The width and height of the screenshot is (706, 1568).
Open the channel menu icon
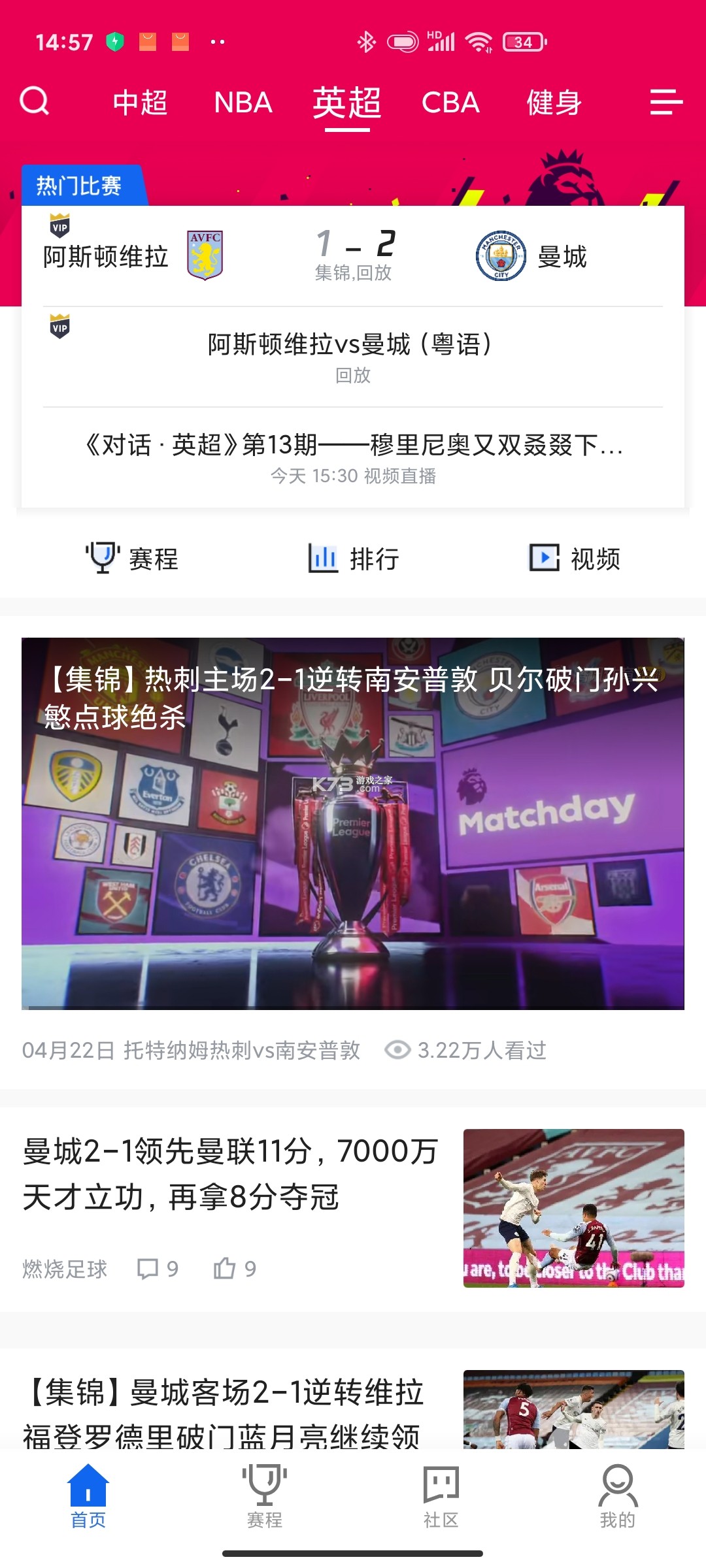click(666, 103)
